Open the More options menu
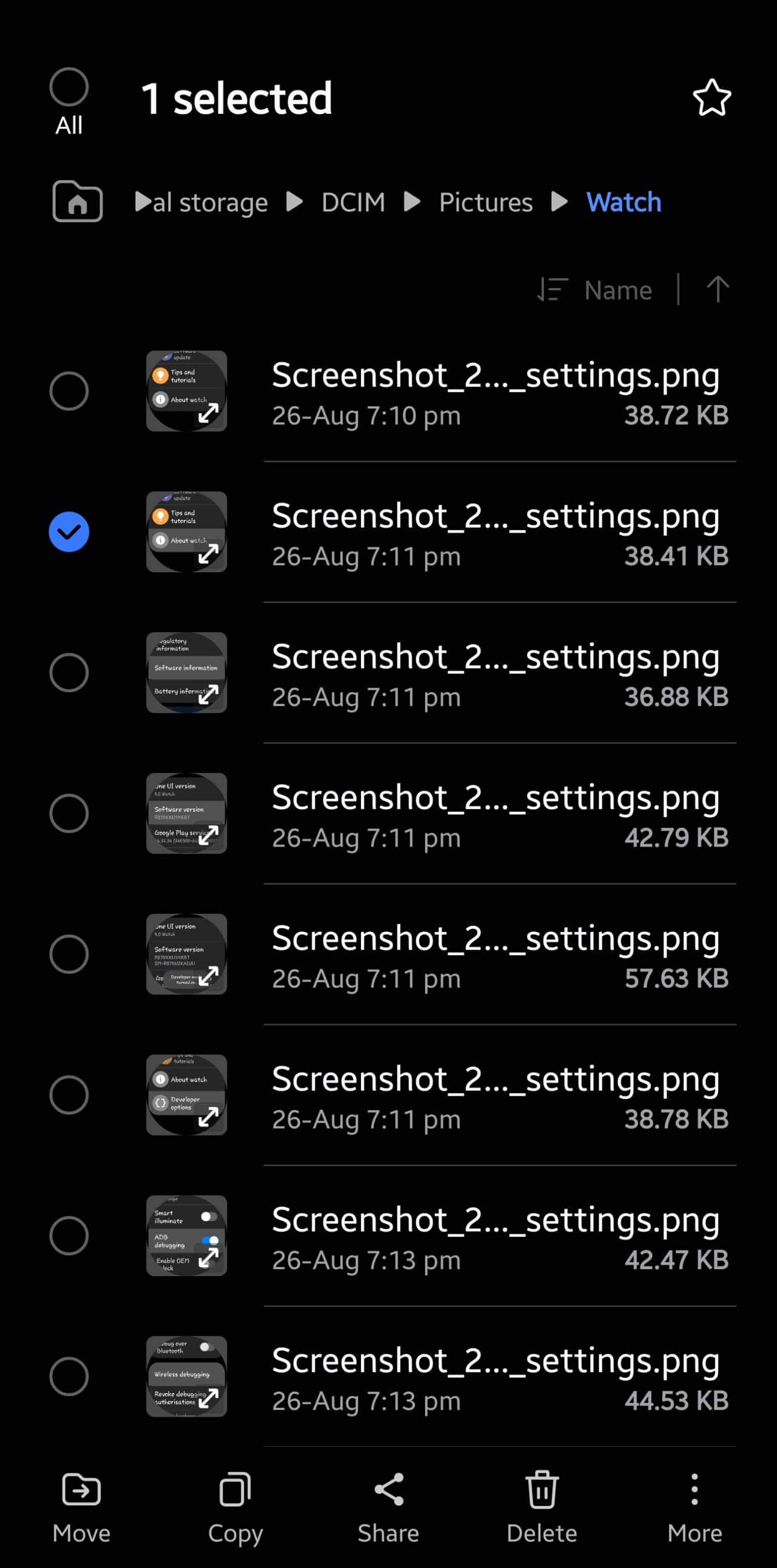Screen dimensions: 777x1568 pos(695,1507)
